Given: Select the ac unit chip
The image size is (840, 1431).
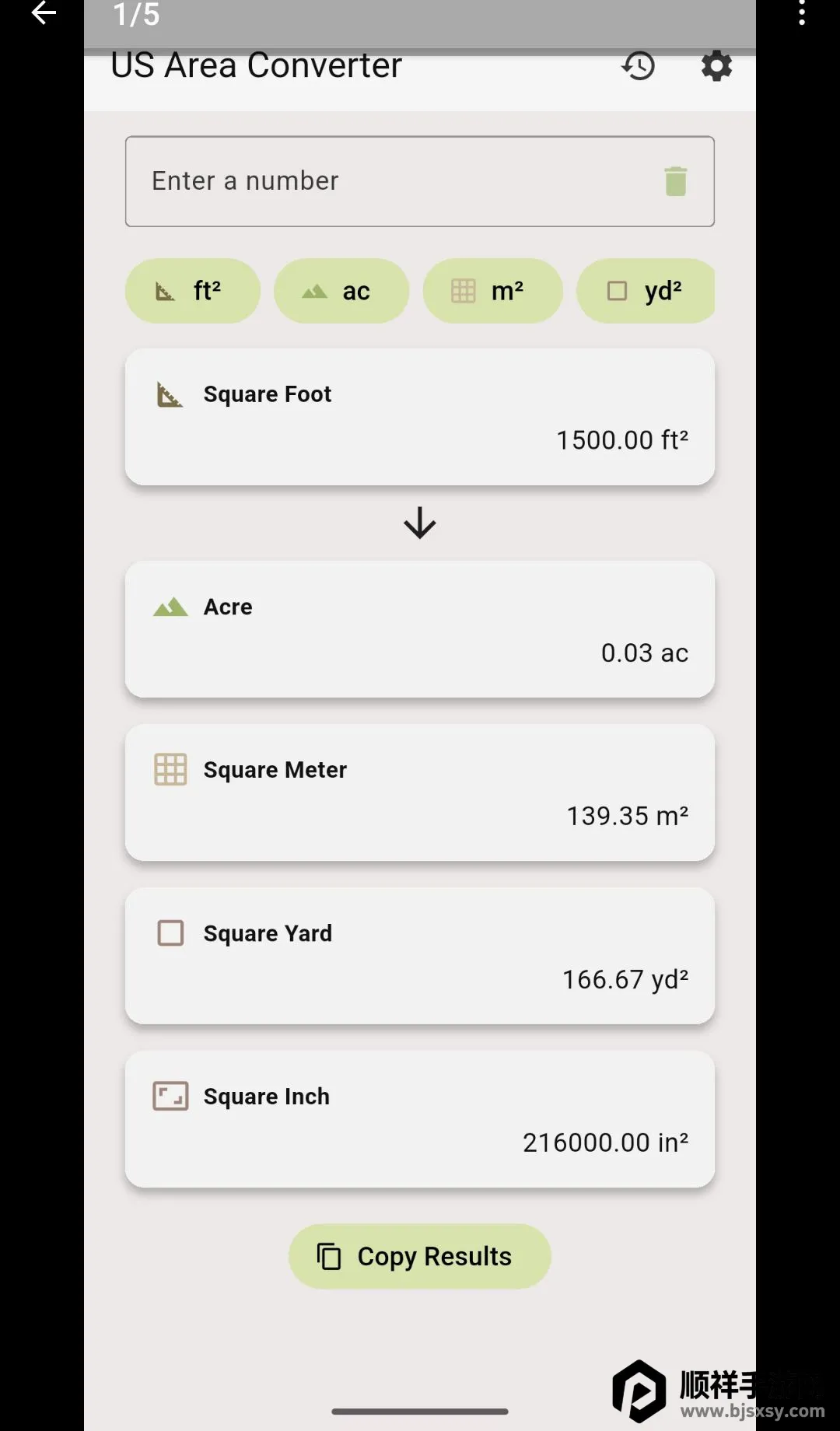Looking at the screenshot, I should (341, 291).
